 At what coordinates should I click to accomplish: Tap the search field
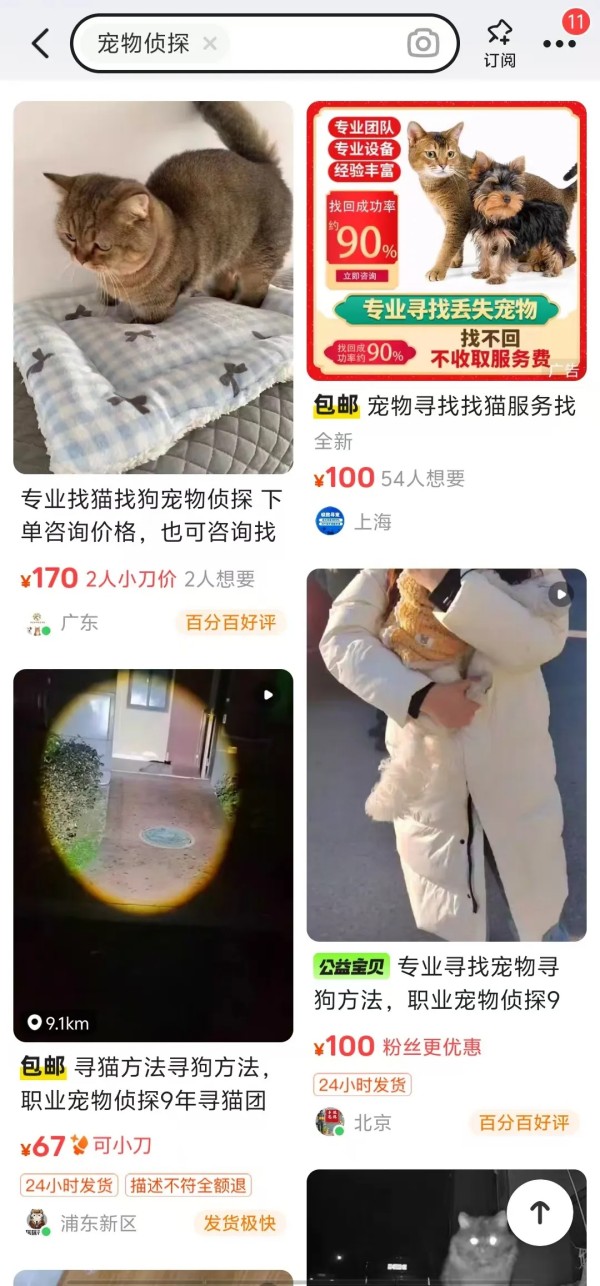pyautogui.click(x=310, y=43)
